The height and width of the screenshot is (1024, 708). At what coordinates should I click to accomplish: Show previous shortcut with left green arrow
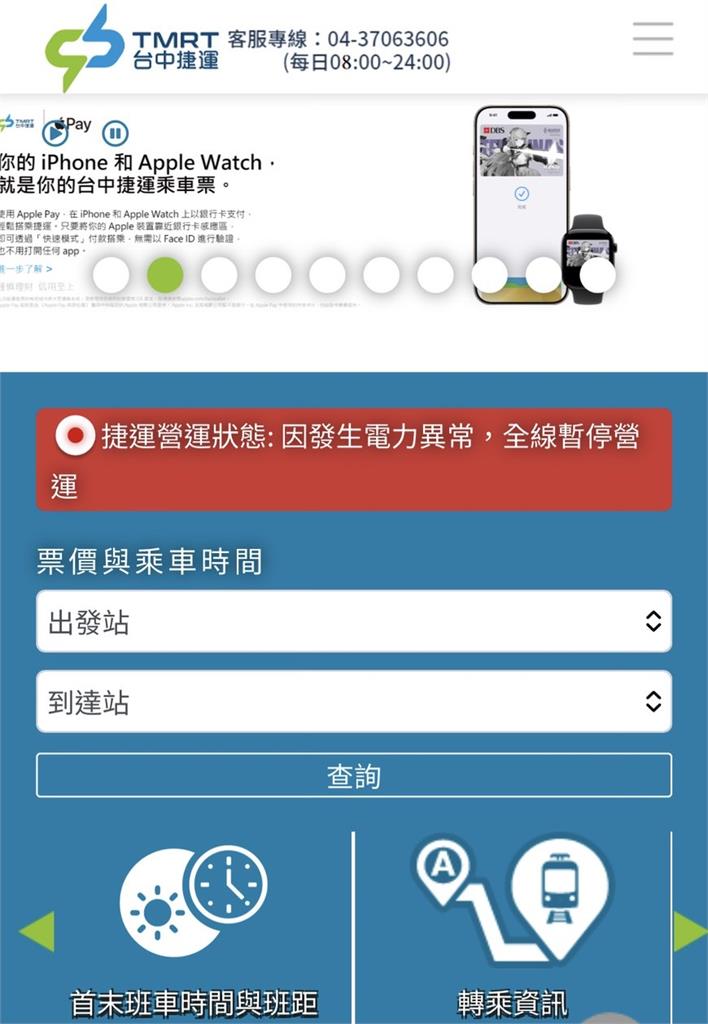point(36,932)
